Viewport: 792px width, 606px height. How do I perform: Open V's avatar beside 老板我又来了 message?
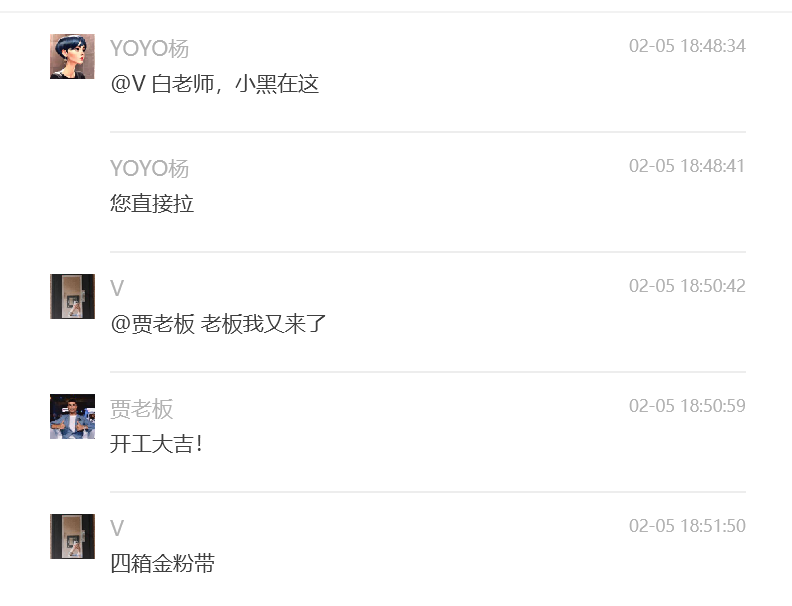72,297
